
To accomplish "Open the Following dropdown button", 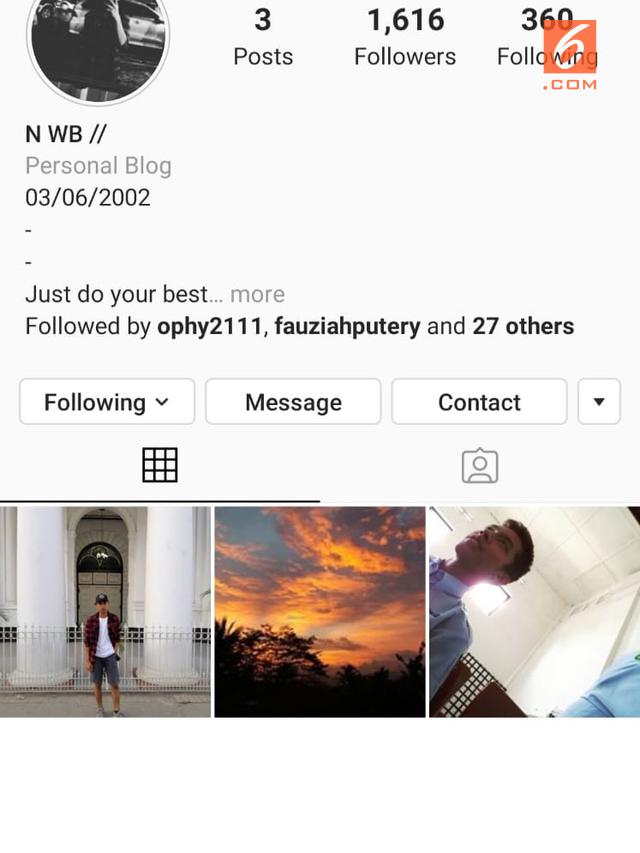I will point(107,402).
